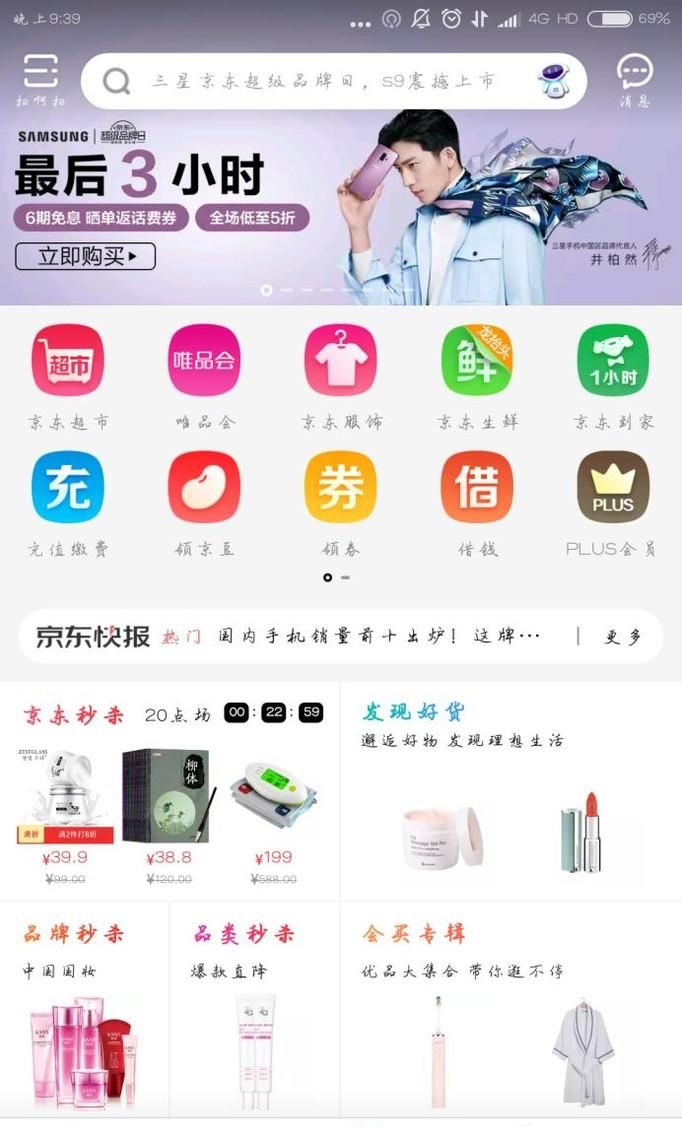Open 品类秒杀 category flash sale
Viewport: 682px width, 1127px height.
click(x=255, y=1010)
